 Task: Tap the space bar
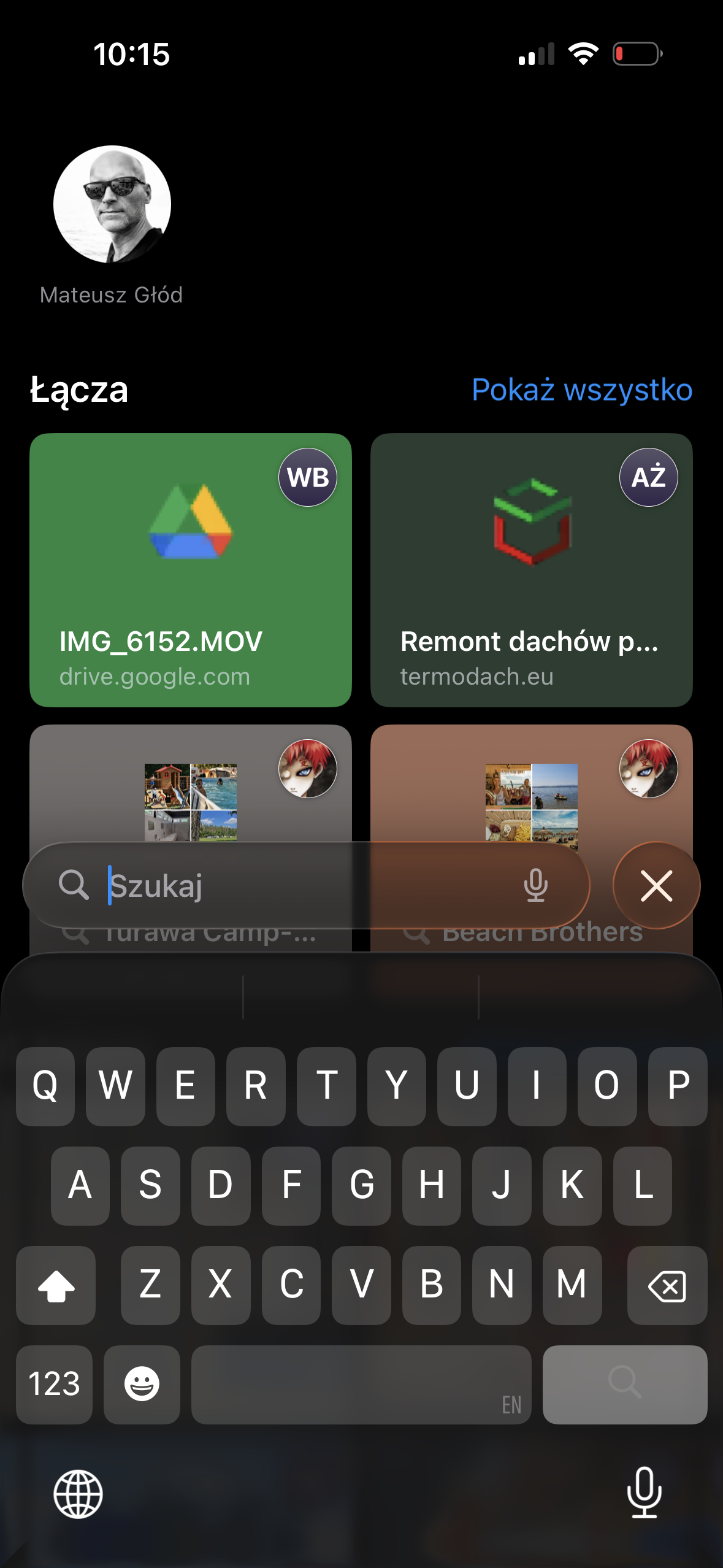click(361, 1384)
